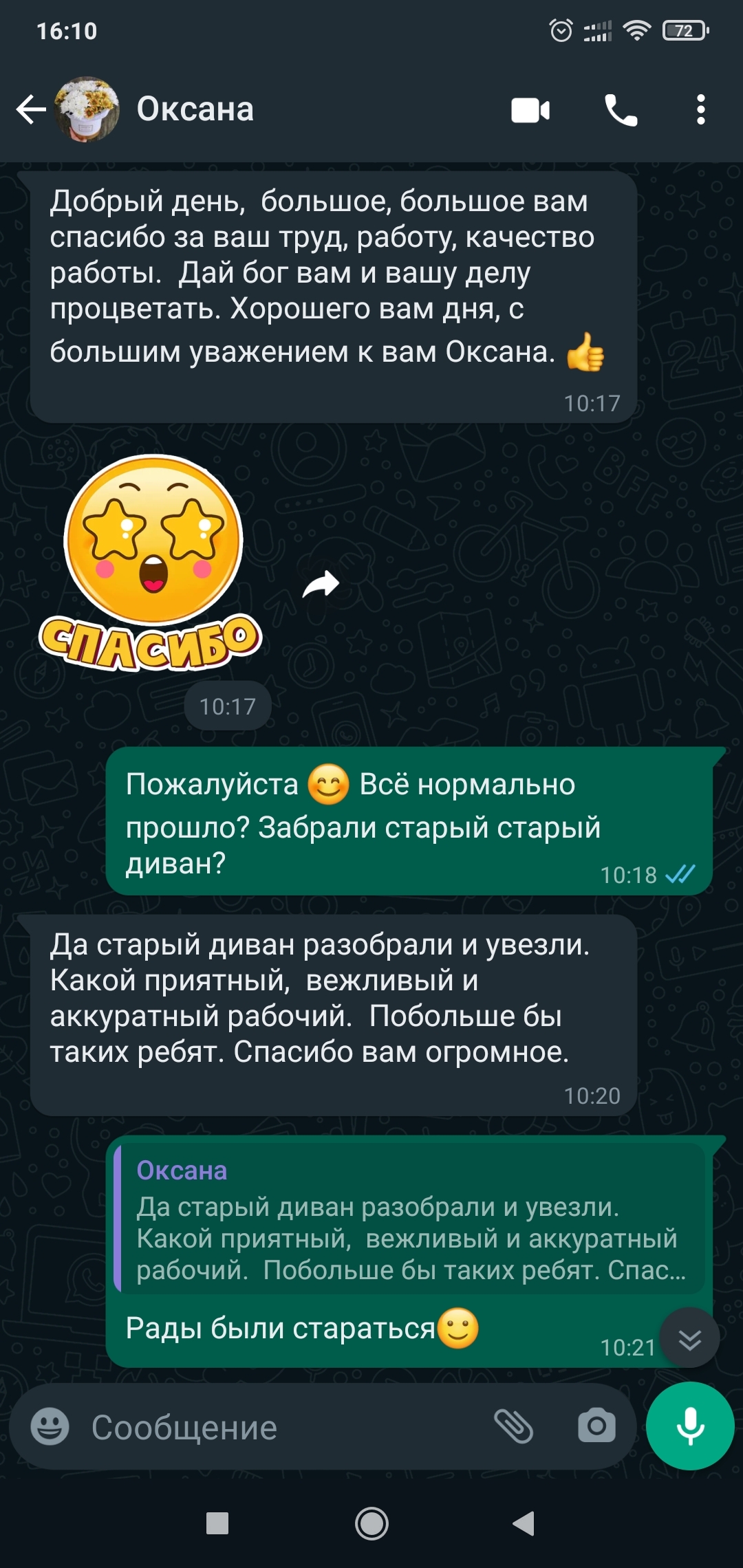Open Оксана's contact profile
The height and width of the screenshot is (1568, 743).
click(x=195, y=109)
